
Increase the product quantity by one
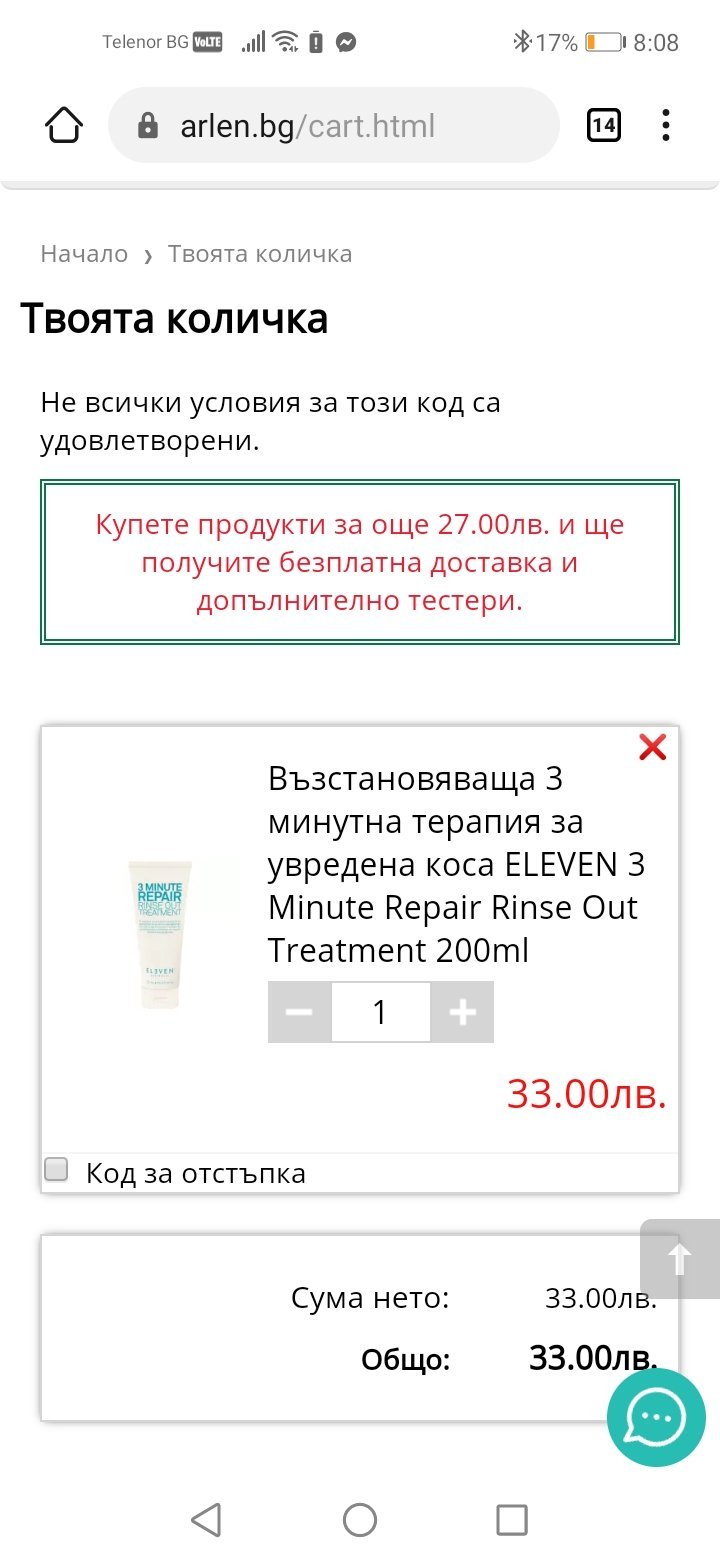pyautogui.click(x=462, y=1013)
